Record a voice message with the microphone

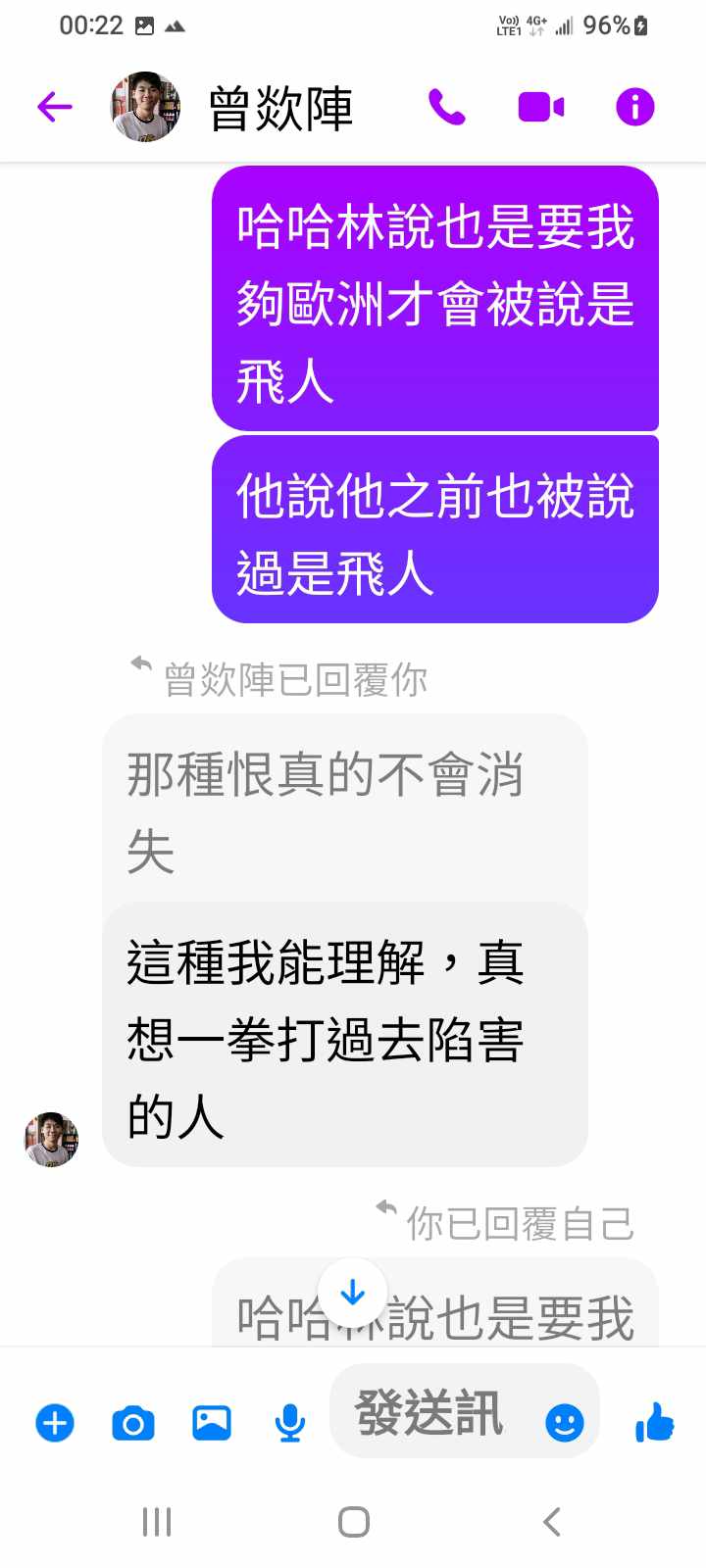coord(289,1422)
